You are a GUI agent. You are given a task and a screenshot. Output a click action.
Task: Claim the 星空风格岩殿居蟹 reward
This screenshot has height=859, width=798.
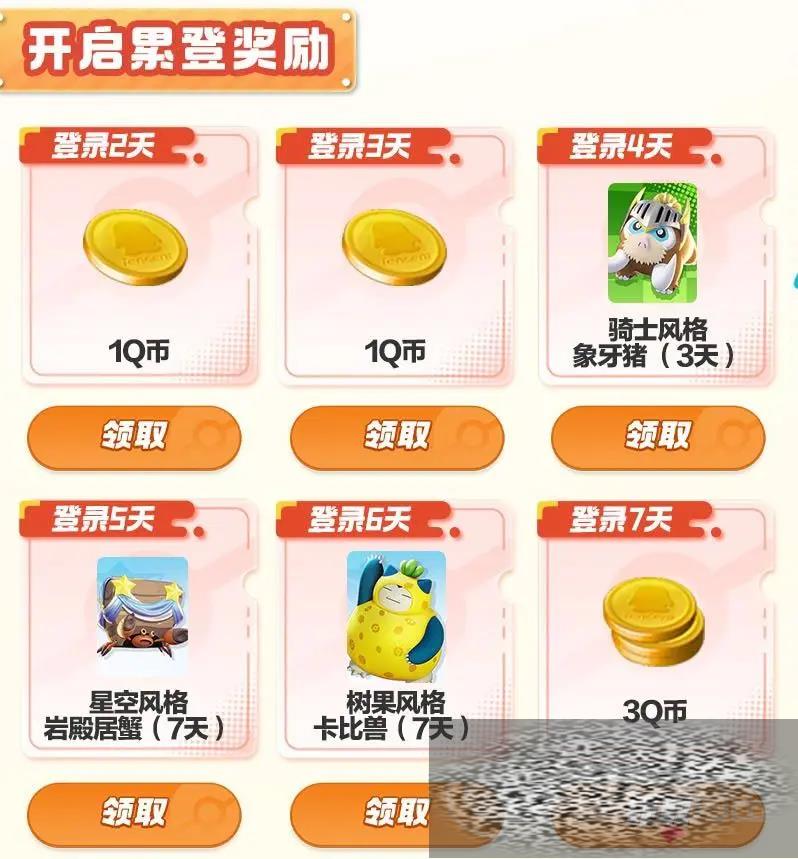coord(133,813)
